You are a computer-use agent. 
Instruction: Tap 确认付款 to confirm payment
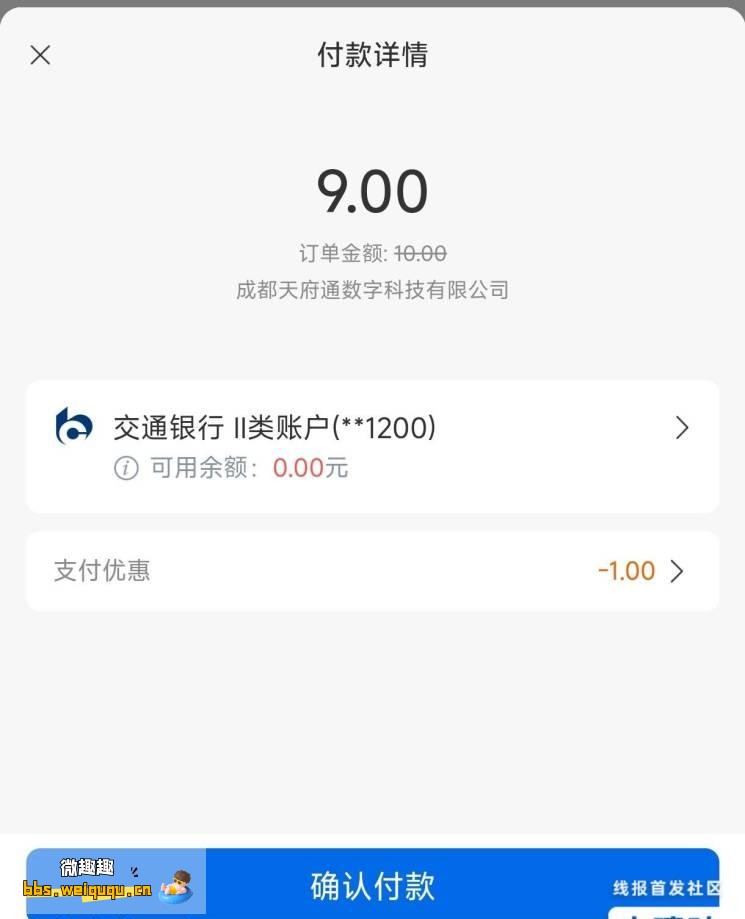373,884
